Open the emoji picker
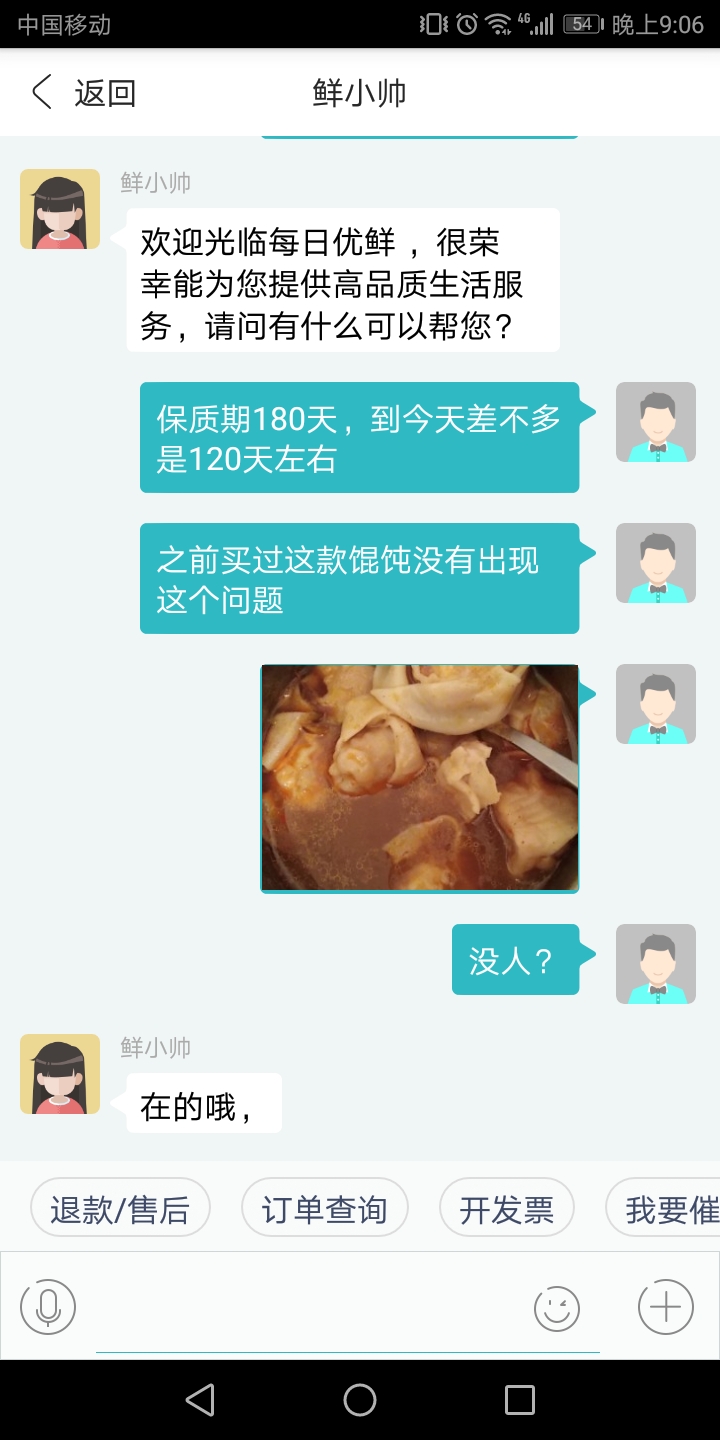The height and width of the screenshot is (1440, 720). 557,1307
